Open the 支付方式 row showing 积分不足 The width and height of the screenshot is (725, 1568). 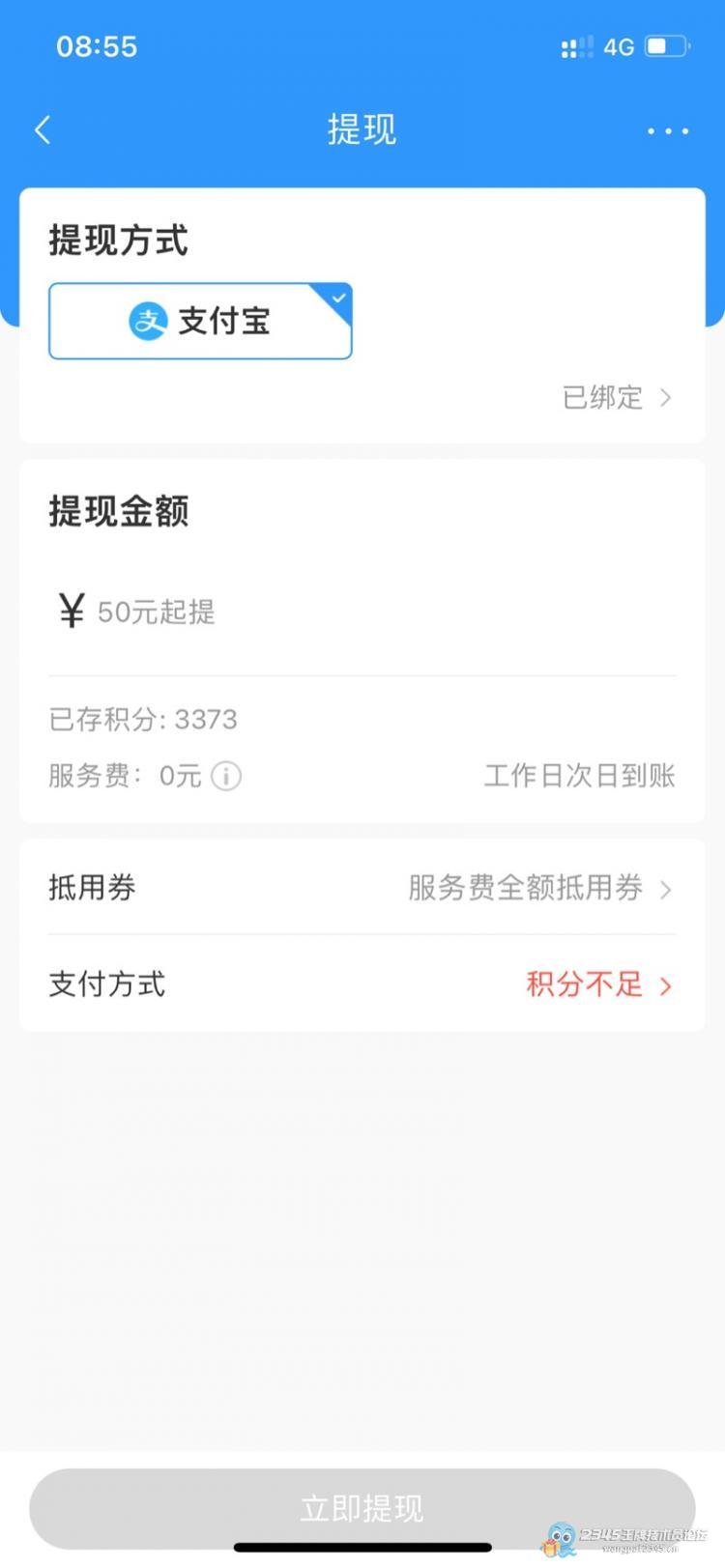coord(362,984)
